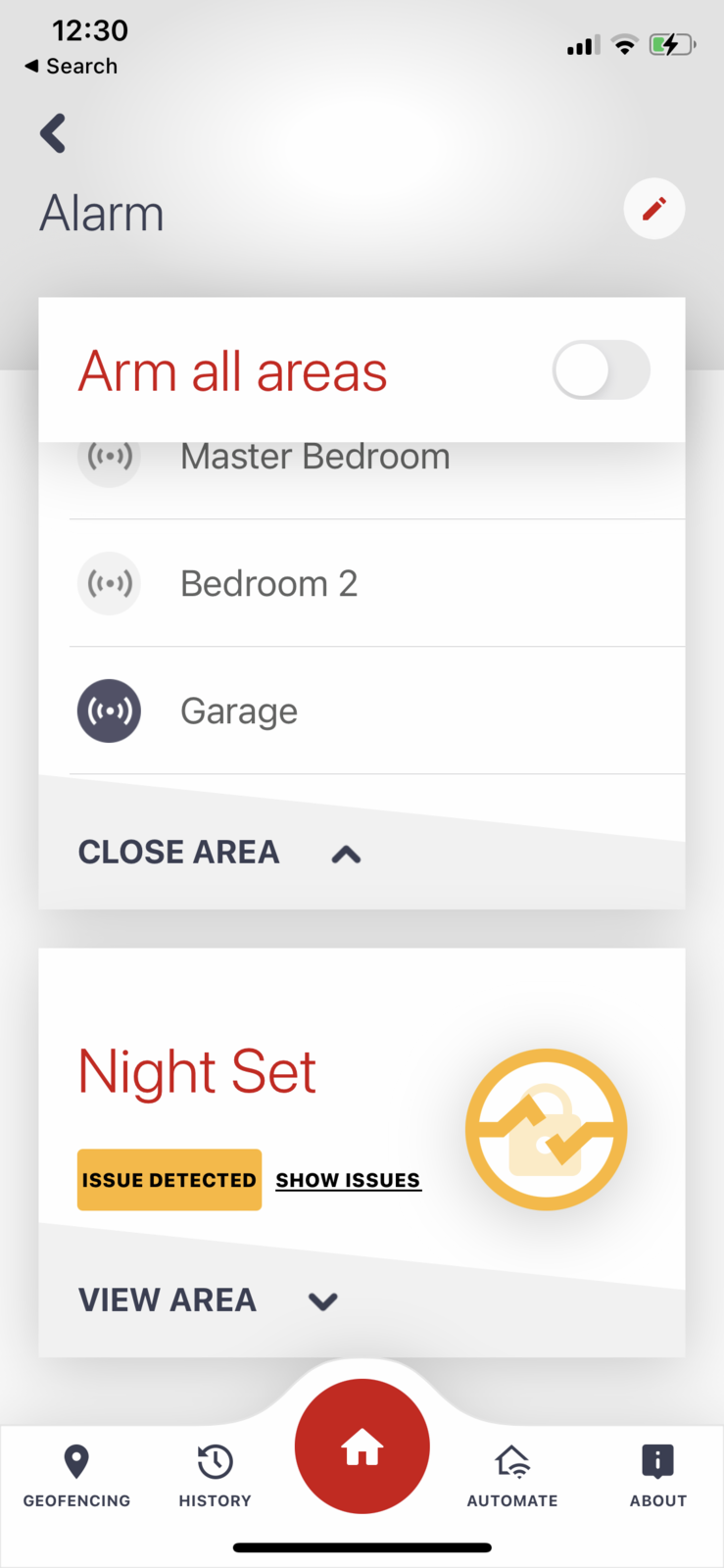Screen dimensions: 724x1568
Task: Open the History tab
Action: point(215,1475)
